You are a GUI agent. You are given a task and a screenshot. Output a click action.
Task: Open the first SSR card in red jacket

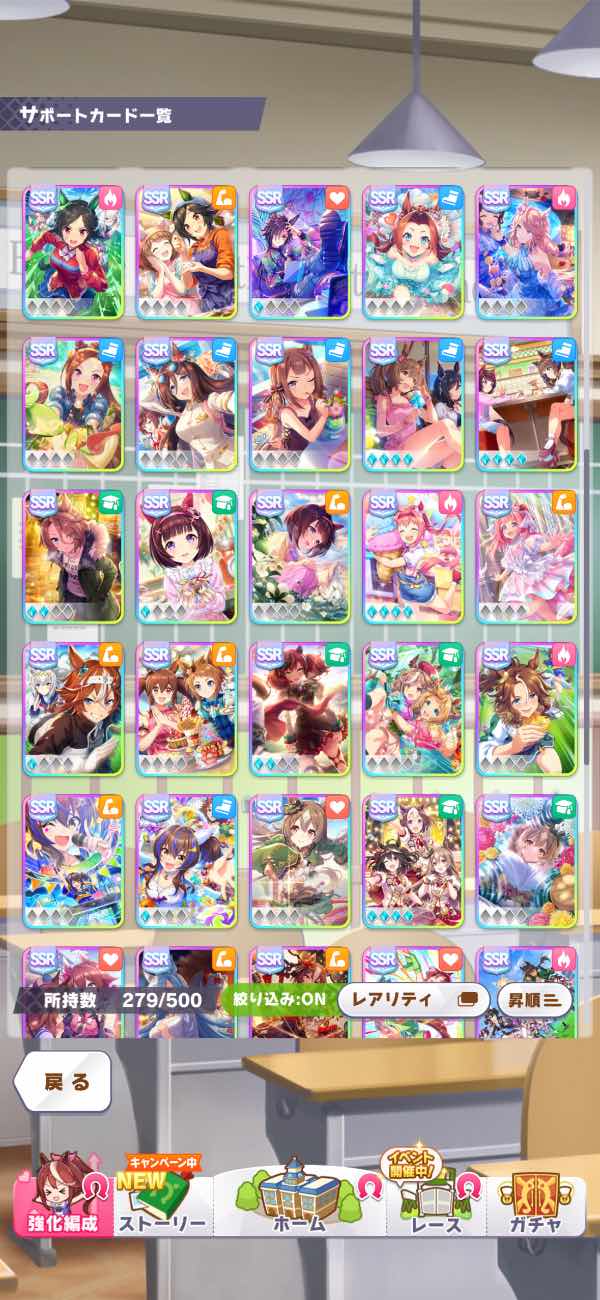tap(73, 252)
